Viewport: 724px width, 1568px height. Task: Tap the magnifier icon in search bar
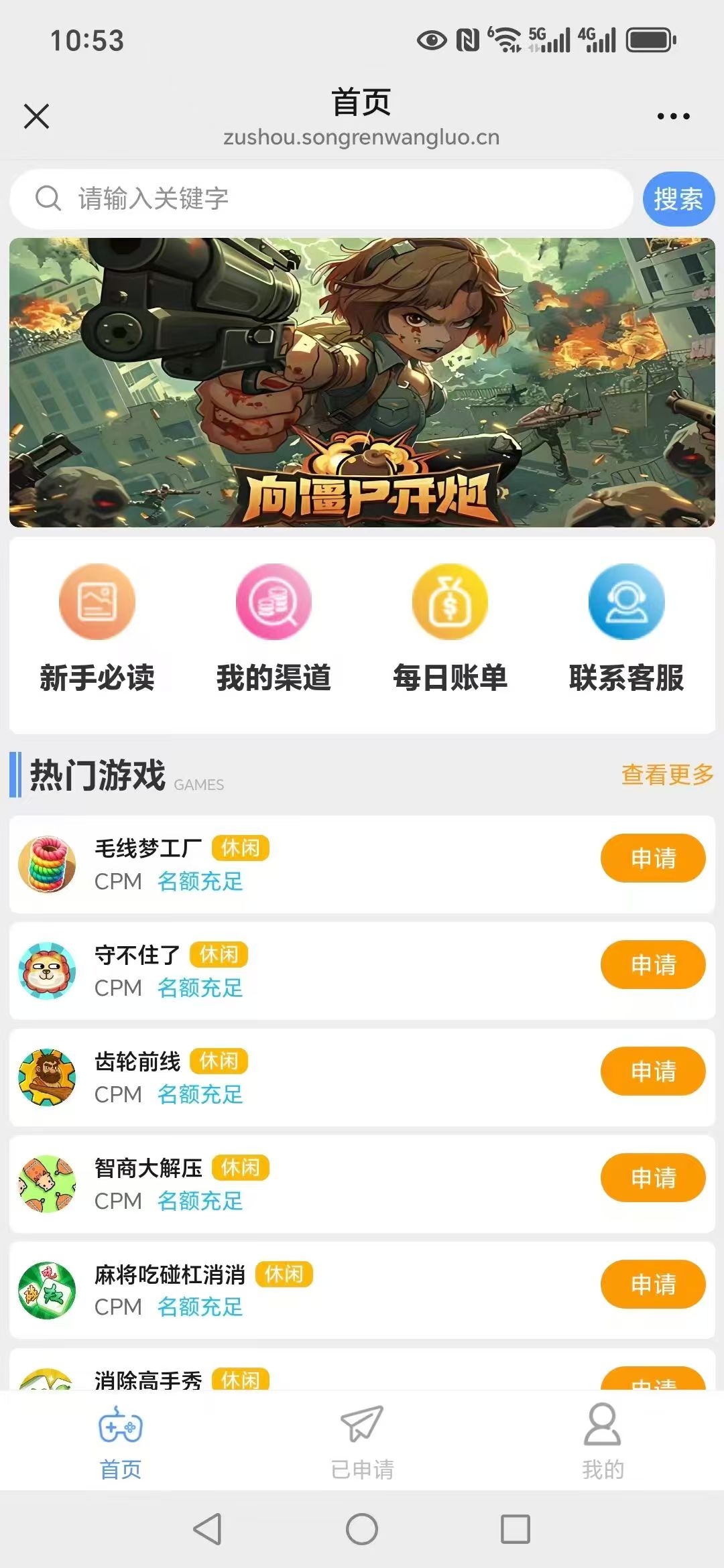pyautogui.click(x=47, y=198)
